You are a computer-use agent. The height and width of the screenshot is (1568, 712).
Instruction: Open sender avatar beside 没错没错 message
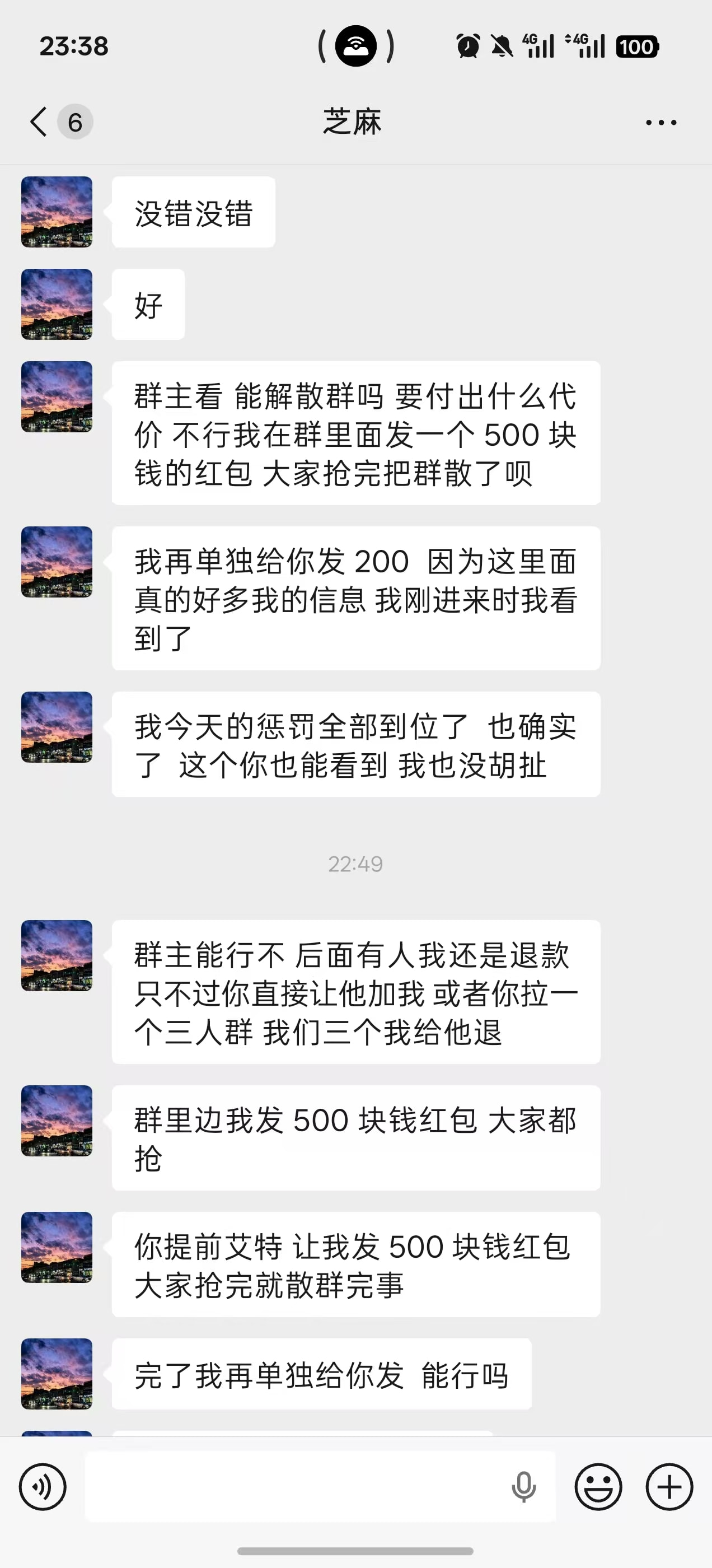57,212
